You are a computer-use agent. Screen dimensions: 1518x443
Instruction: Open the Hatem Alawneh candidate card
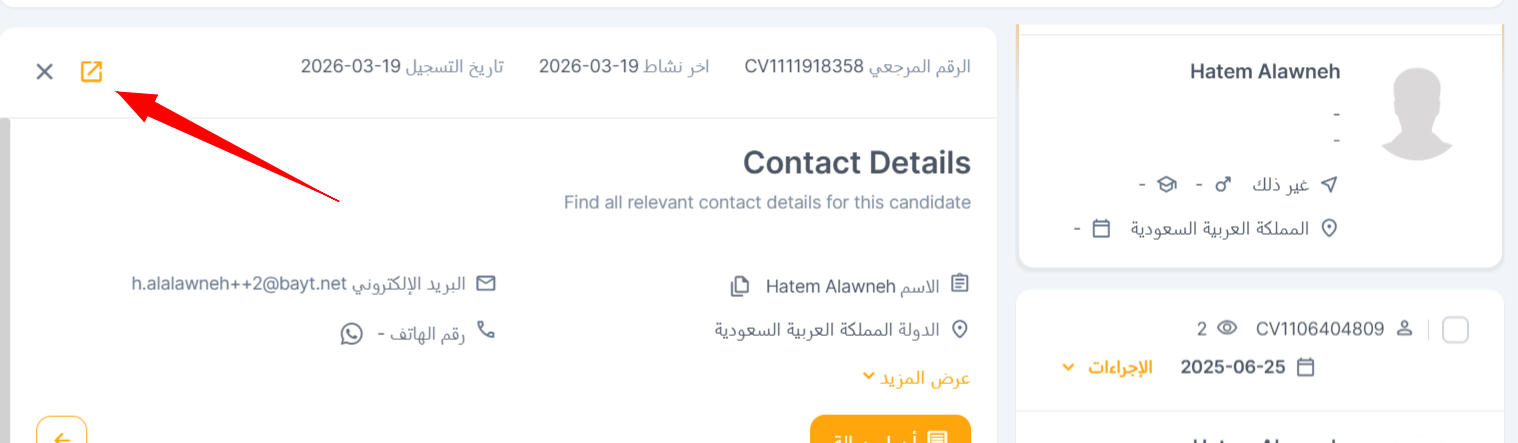point(1264,72)
